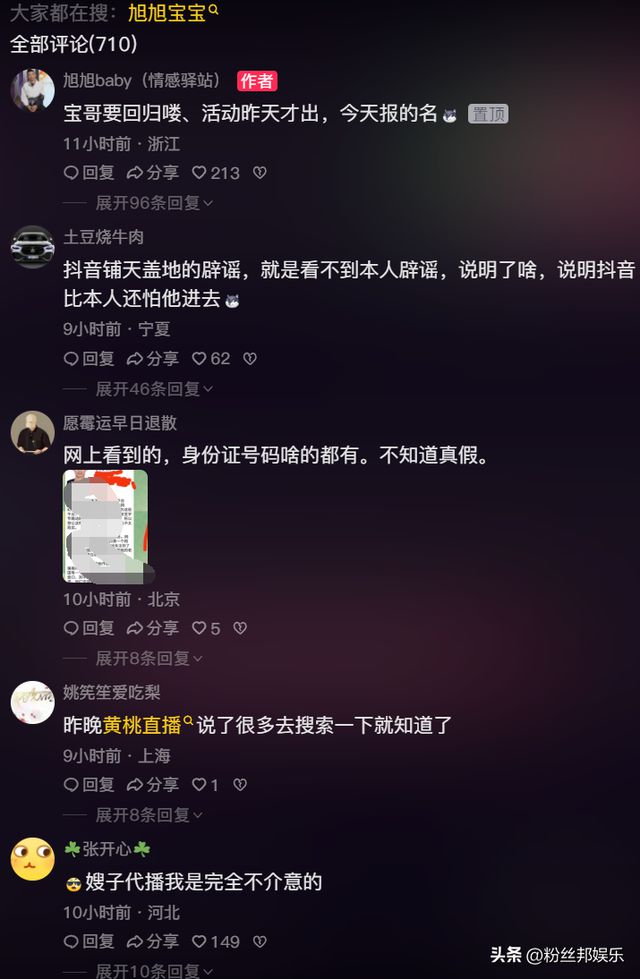The image size is (640, 979).
Task: Reply to 姚莞笙爱吃梨's comment
Action: click(x=89, y=785)
